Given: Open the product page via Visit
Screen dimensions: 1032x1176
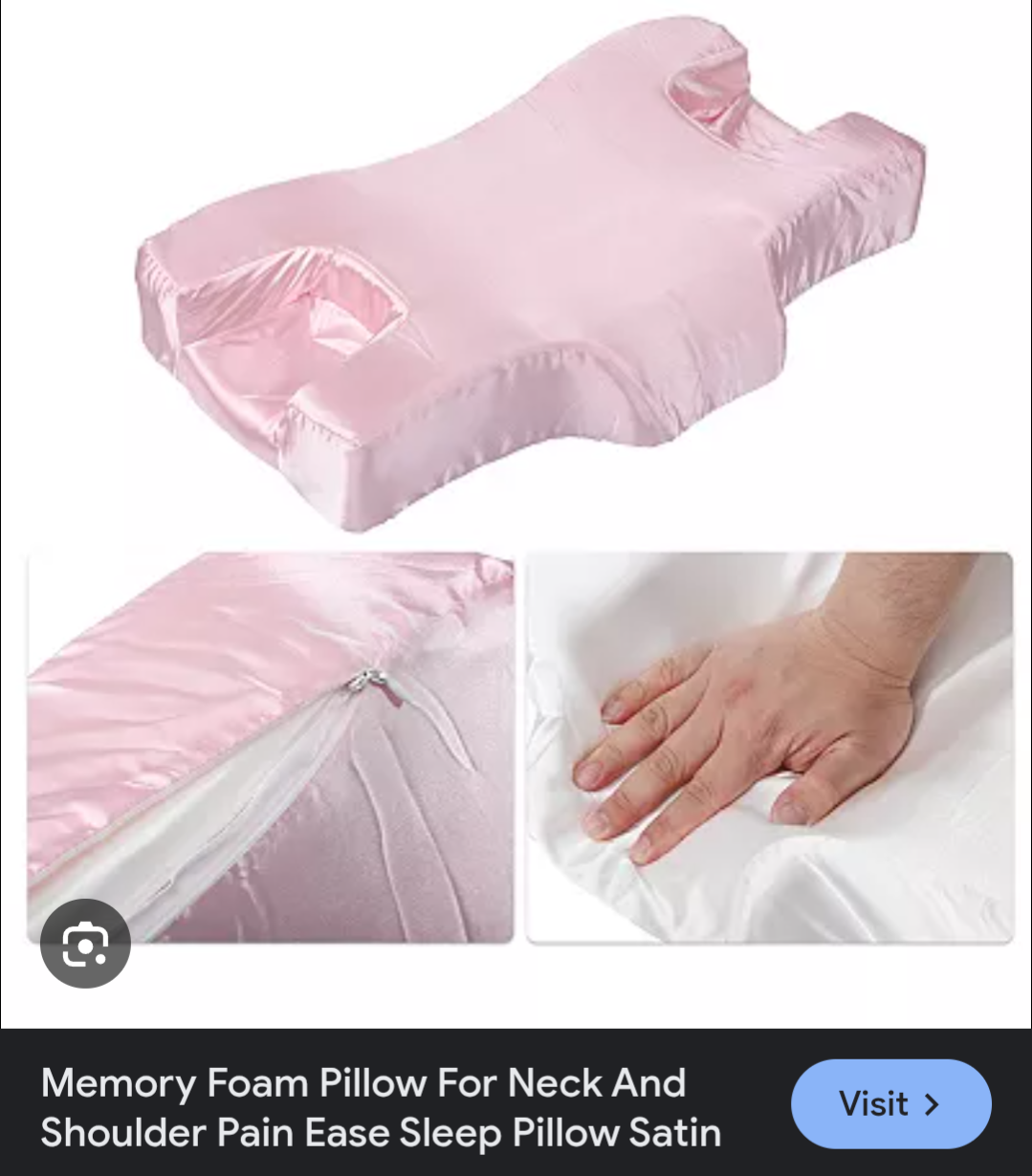Looking at the screenshot, I should 890,1104.
